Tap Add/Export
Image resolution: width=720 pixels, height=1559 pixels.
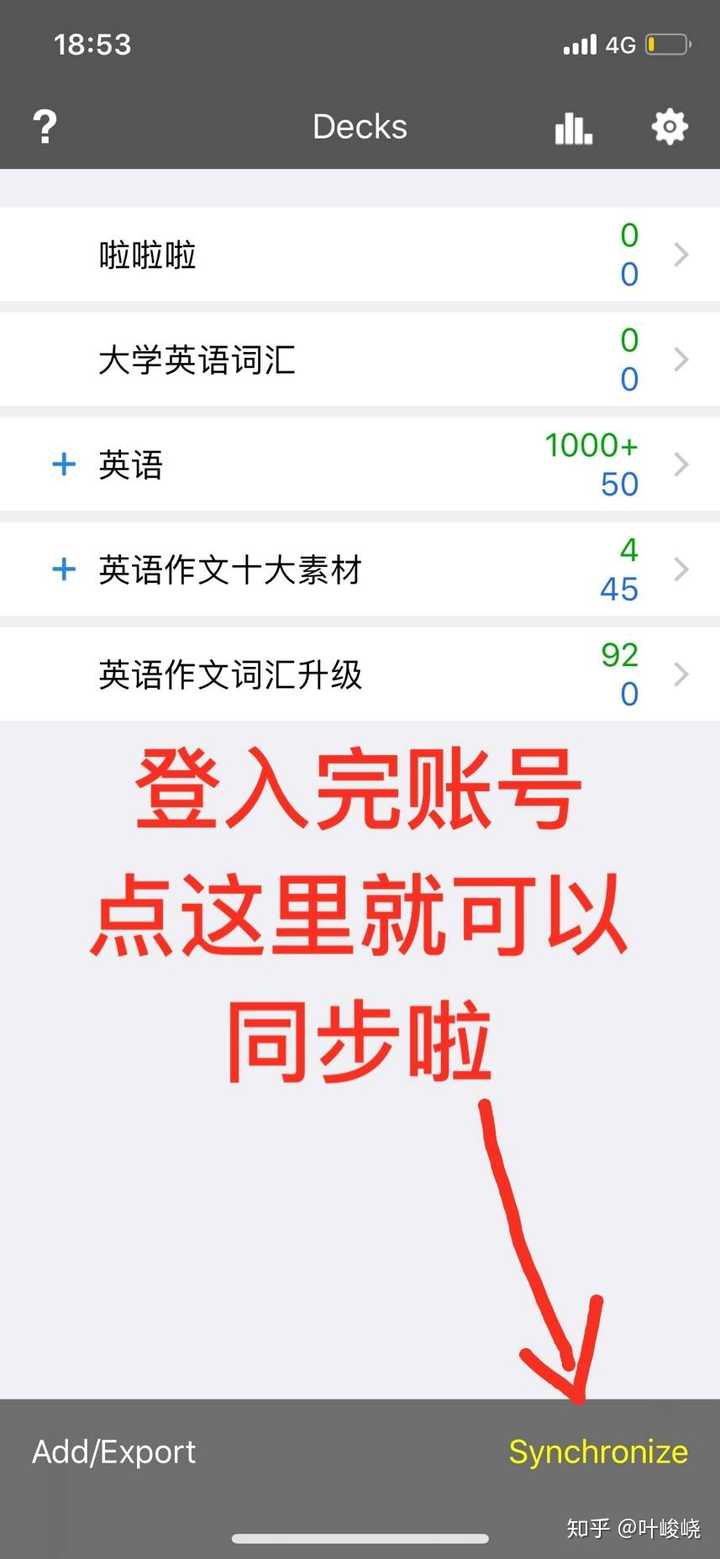coord(114,1452)
